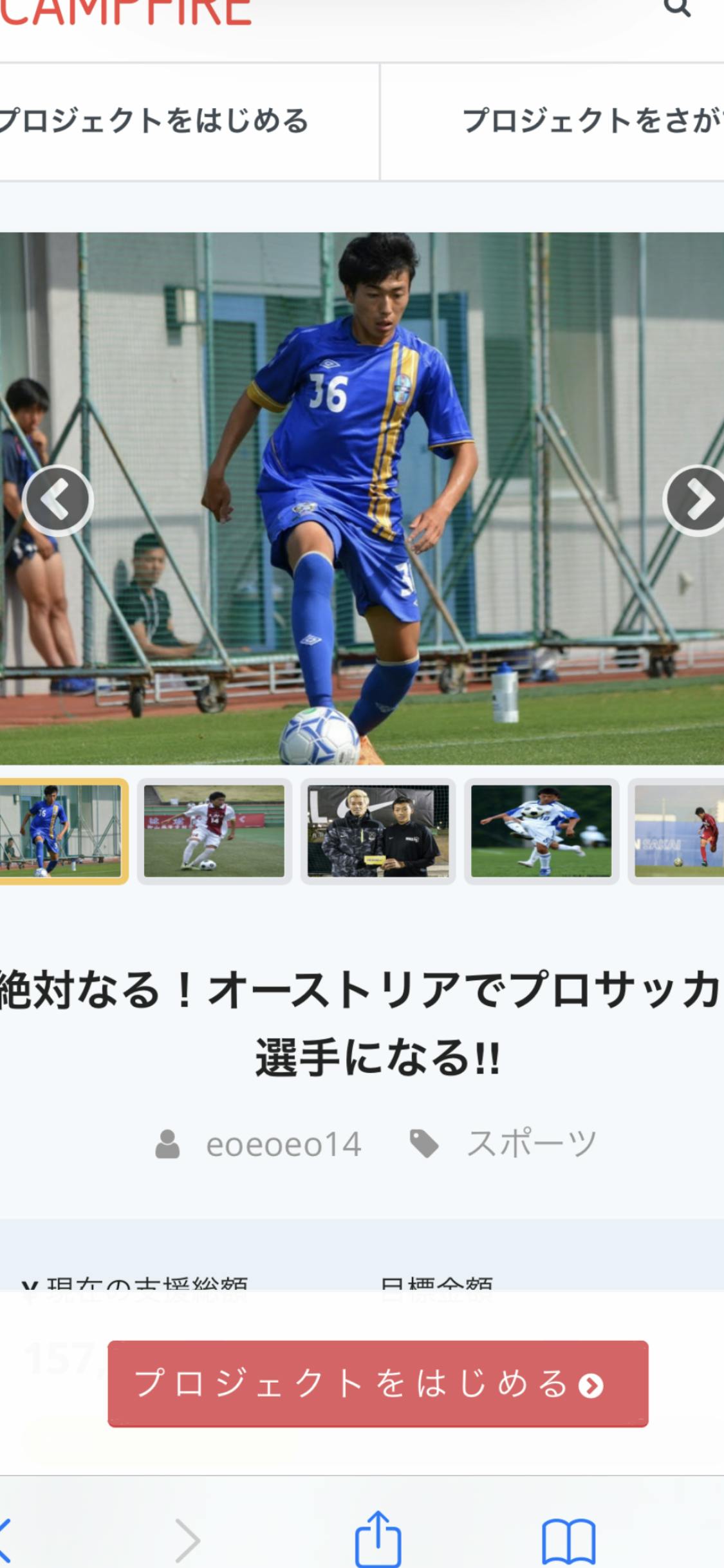Open the スポーツ category tag
724x1568 pixels.
click(531, 1144)
